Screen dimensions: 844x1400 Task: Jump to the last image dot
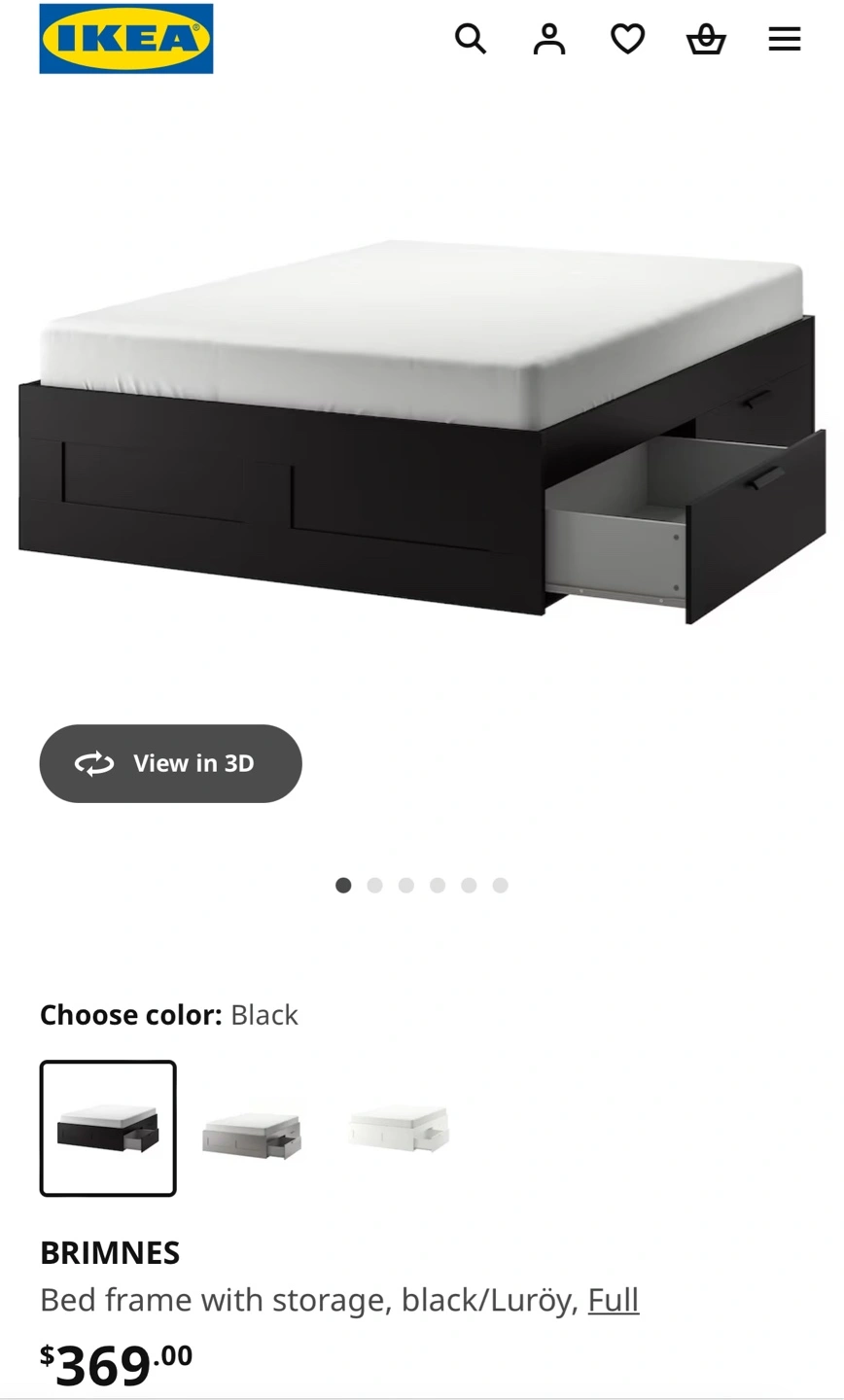click(x=500, y=885)
